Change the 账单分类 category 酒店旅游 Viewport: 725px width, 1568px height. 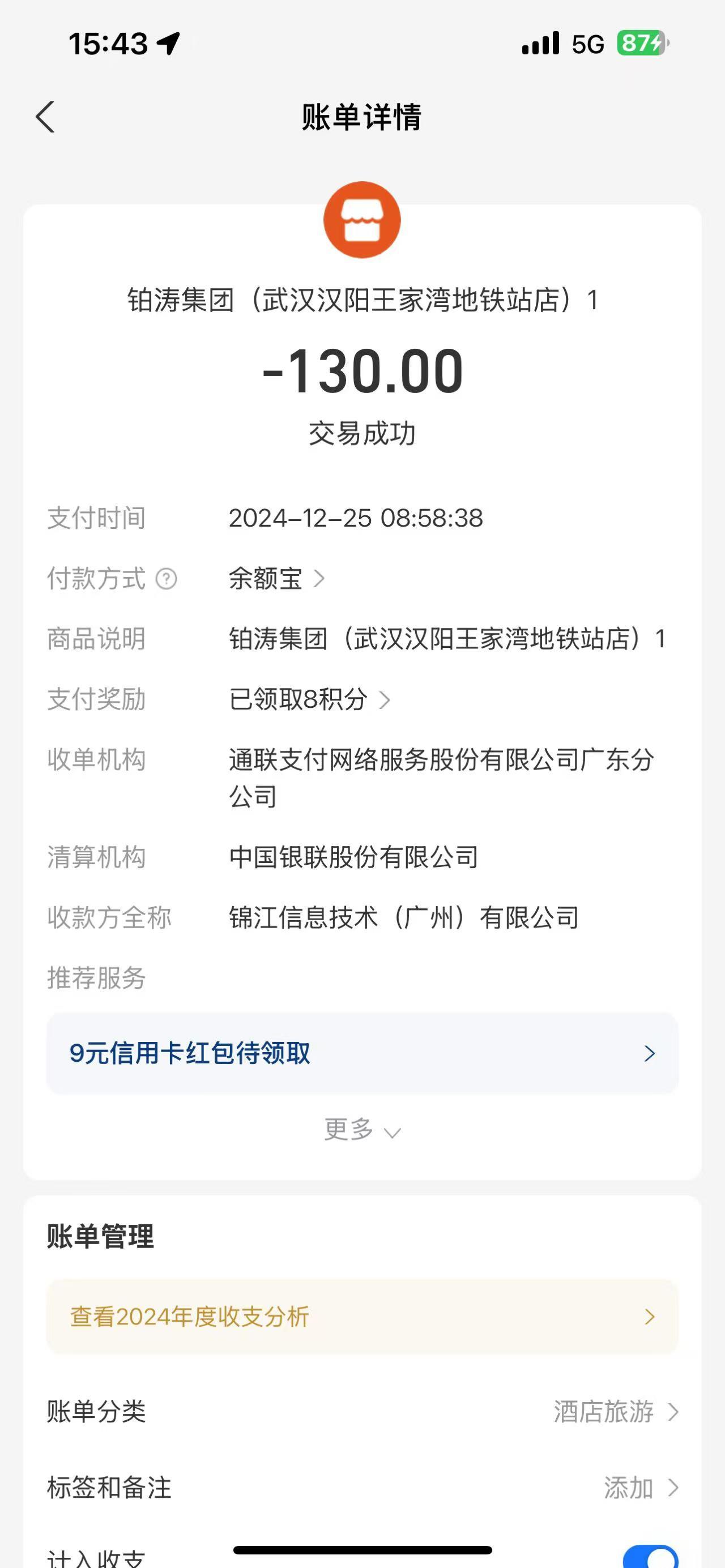coord(616,1412)
